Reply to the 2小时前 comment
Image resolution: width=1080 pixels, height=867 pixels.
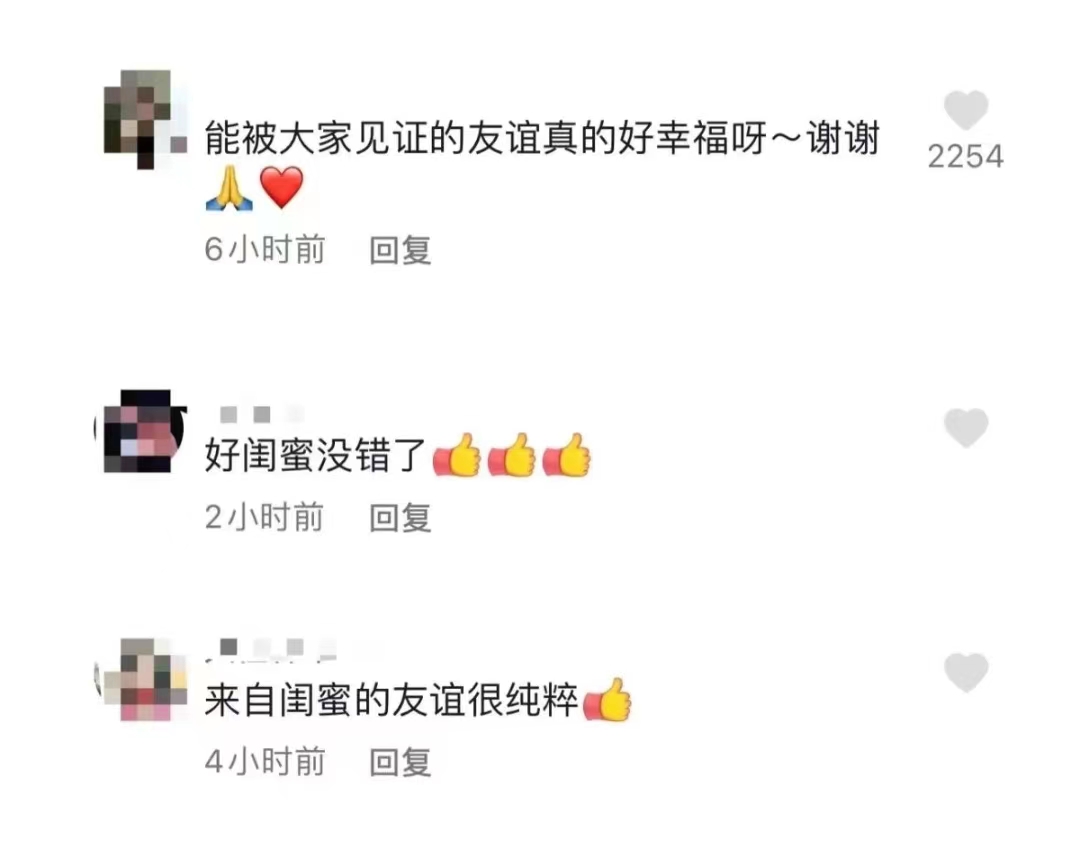point(400,517)
